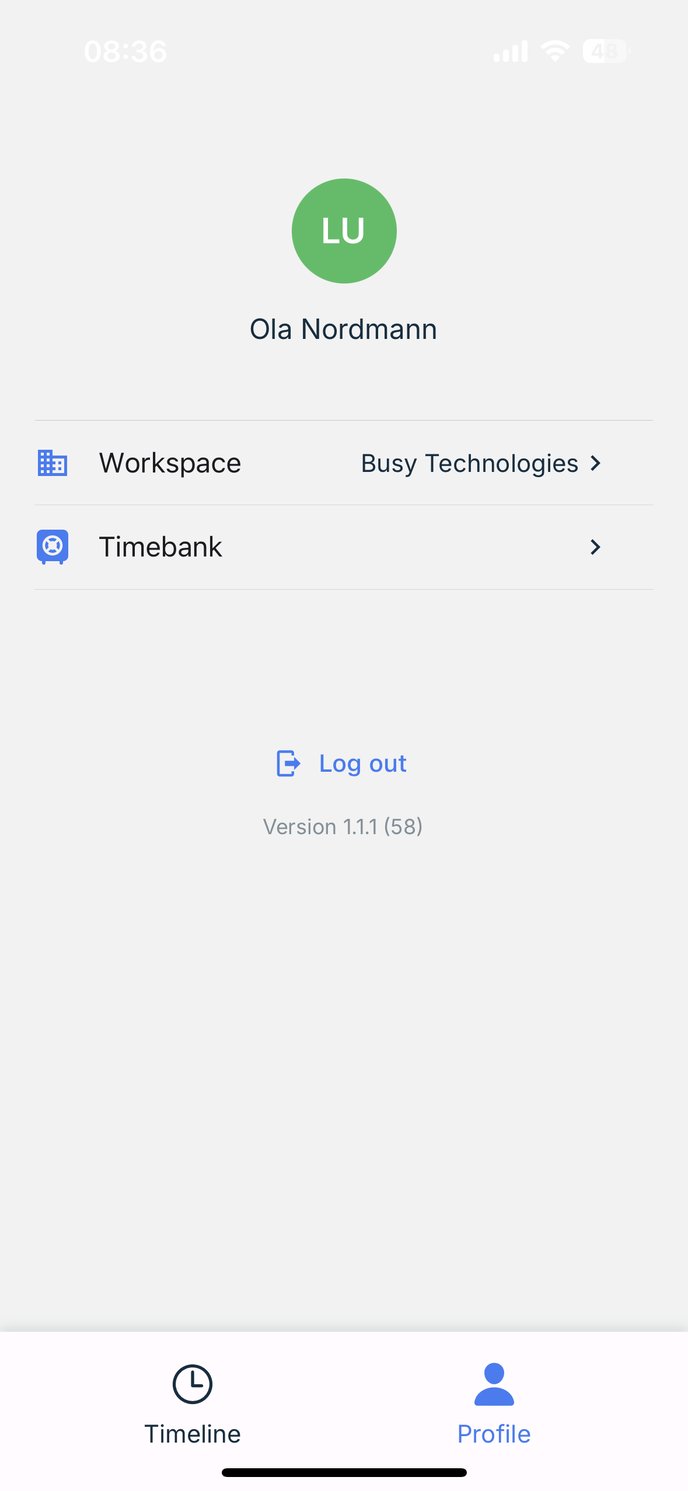This screenshot has height=1491, width=688.
Task: Log out of the account
Action: [x=342, y=764]
